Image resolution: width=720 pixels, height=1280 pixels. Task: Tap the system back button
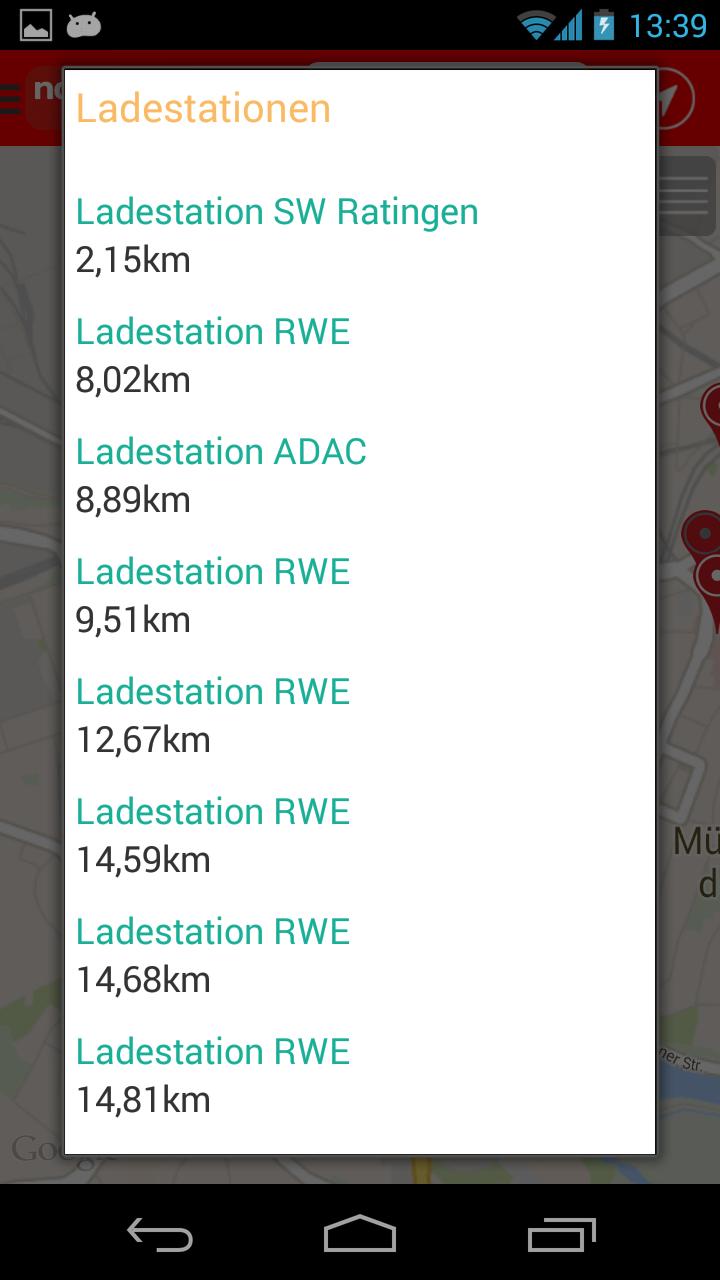160,1235
